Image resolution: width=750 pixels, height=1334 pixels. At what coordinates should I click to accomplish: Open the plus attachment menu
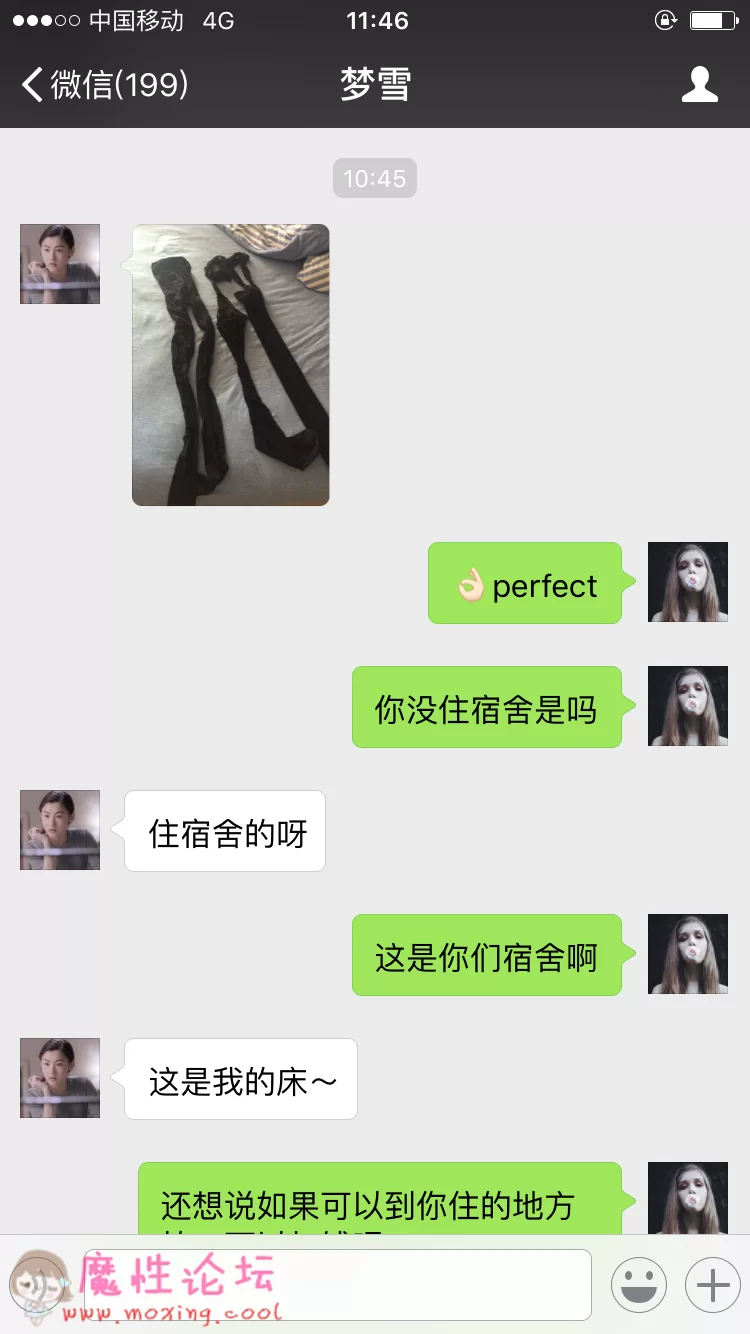(712, 1284)
